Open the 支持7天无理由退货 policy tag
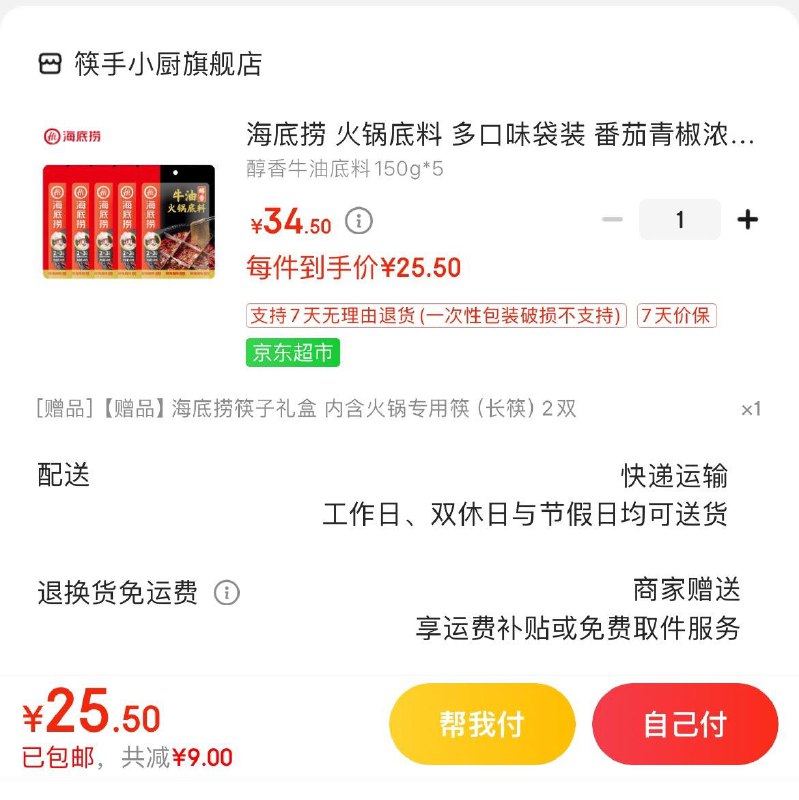The height and width of the screenshot is (800, 799). coord(440,315)
